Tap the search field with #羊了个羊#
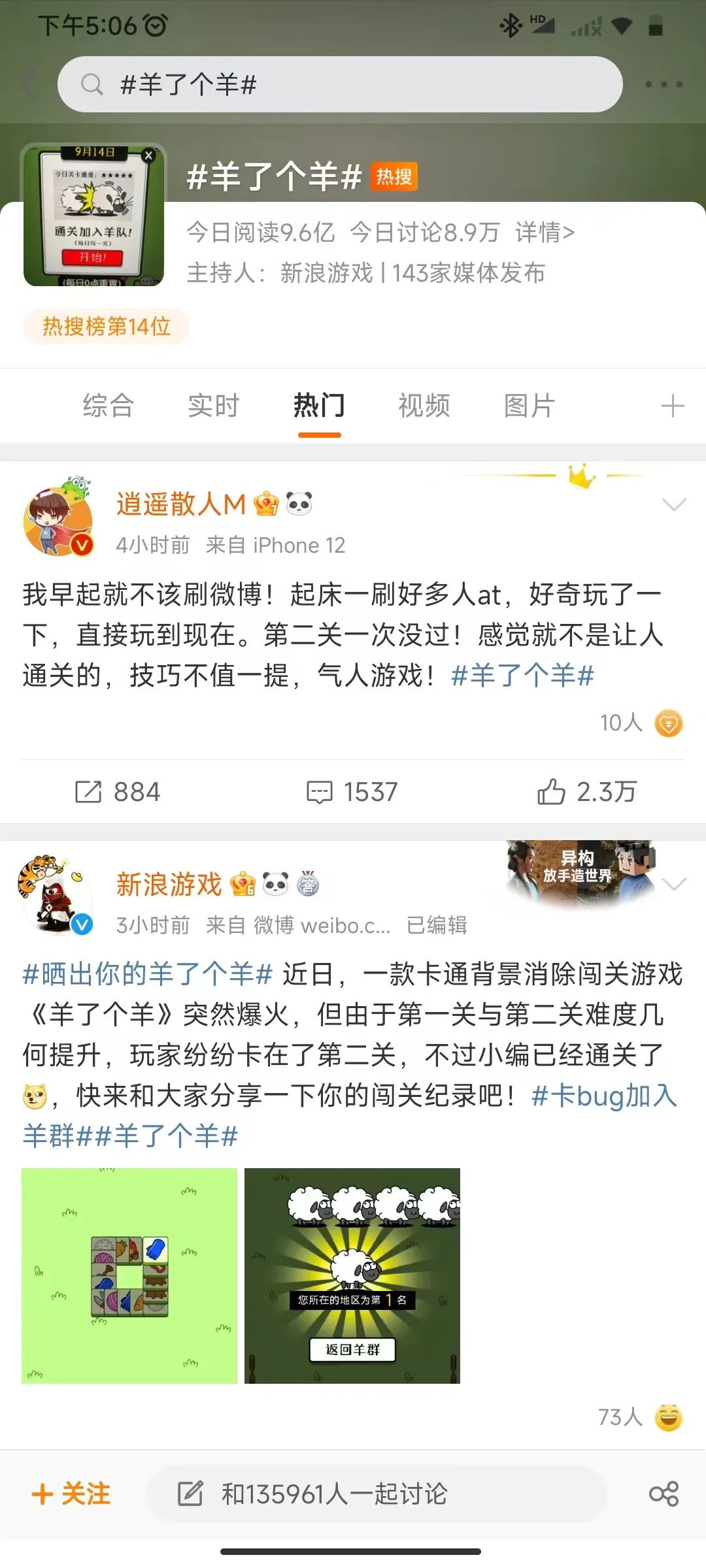 coord(340,85)
